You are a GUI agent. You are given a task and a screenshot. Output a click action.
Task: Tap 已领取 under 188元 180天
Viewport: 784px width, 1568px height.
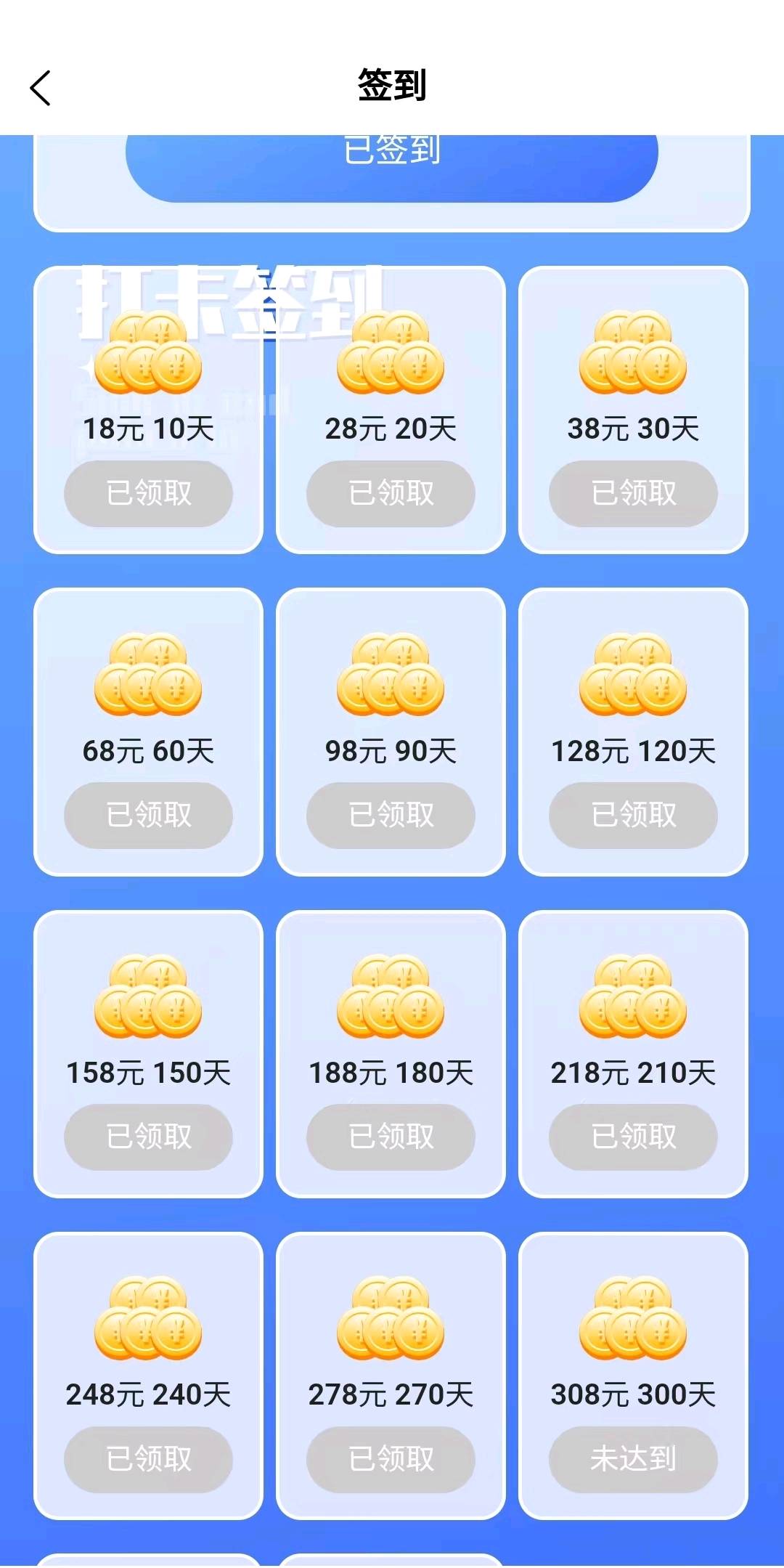(x=391, y=1137)
